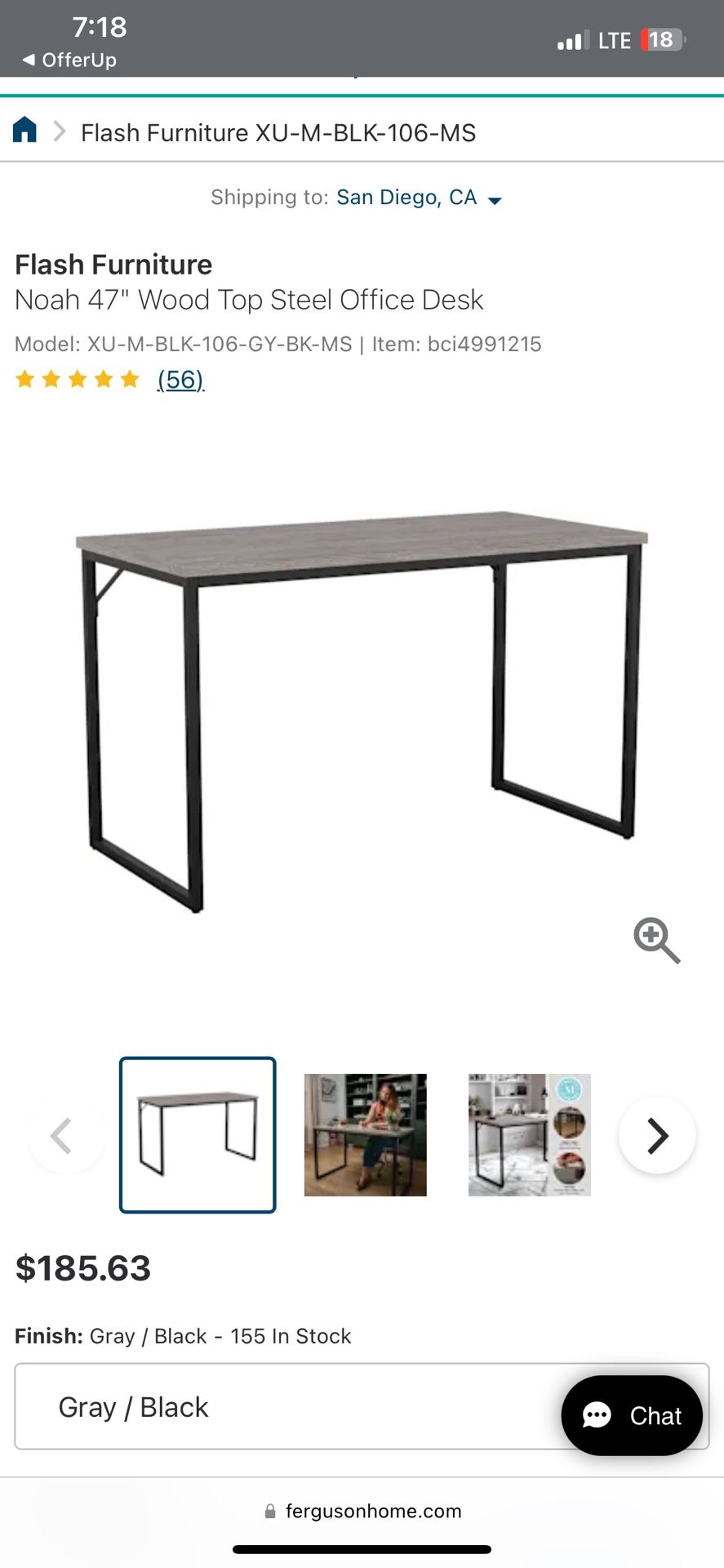Click the fifth rating star
The image size is (724, 1568).
click(x=130, y=379)
